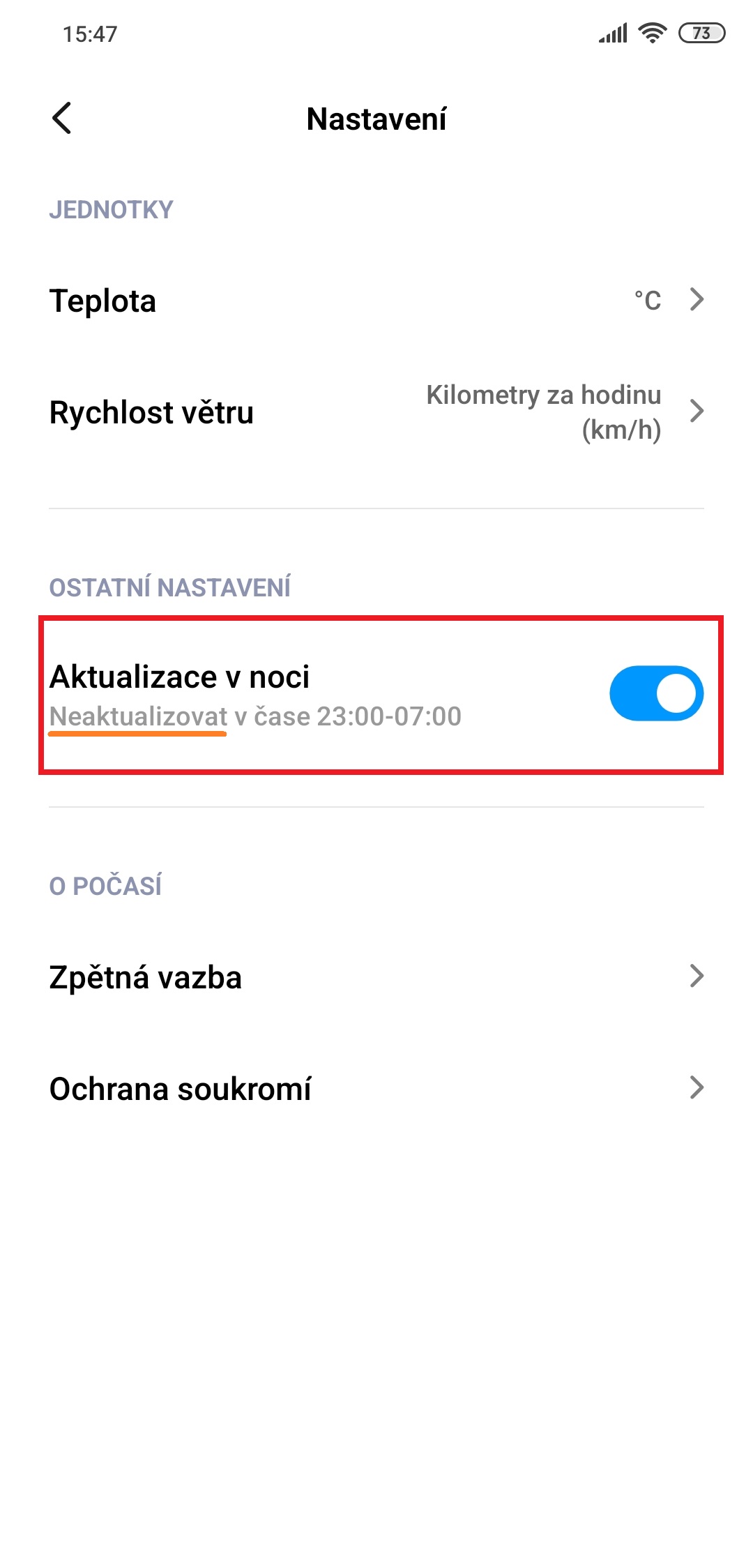Open Ochrana soukromí

click(376, 1088)
